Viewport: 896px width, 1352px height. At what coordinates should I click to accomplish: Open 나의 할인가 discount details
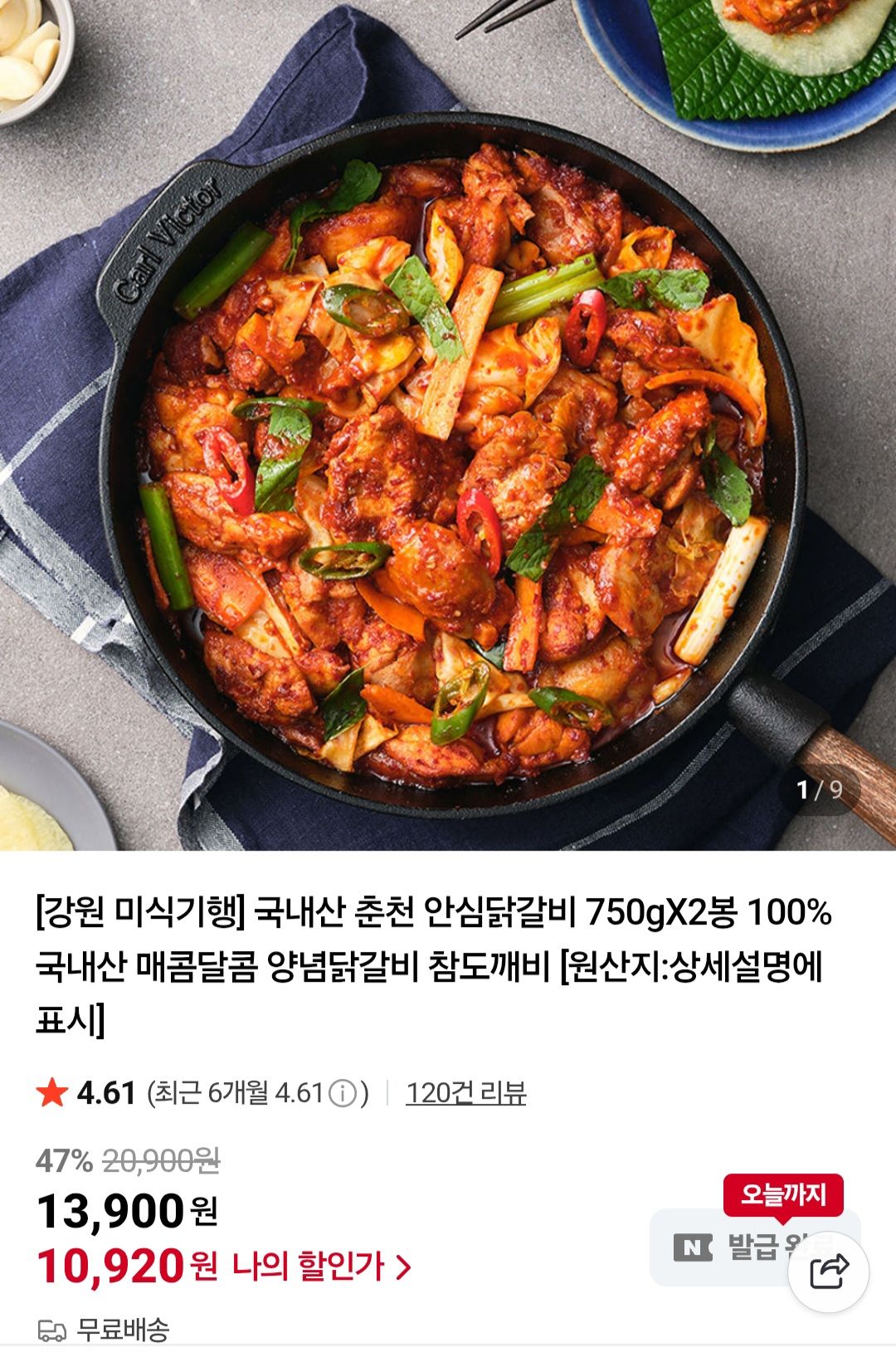322,1267
